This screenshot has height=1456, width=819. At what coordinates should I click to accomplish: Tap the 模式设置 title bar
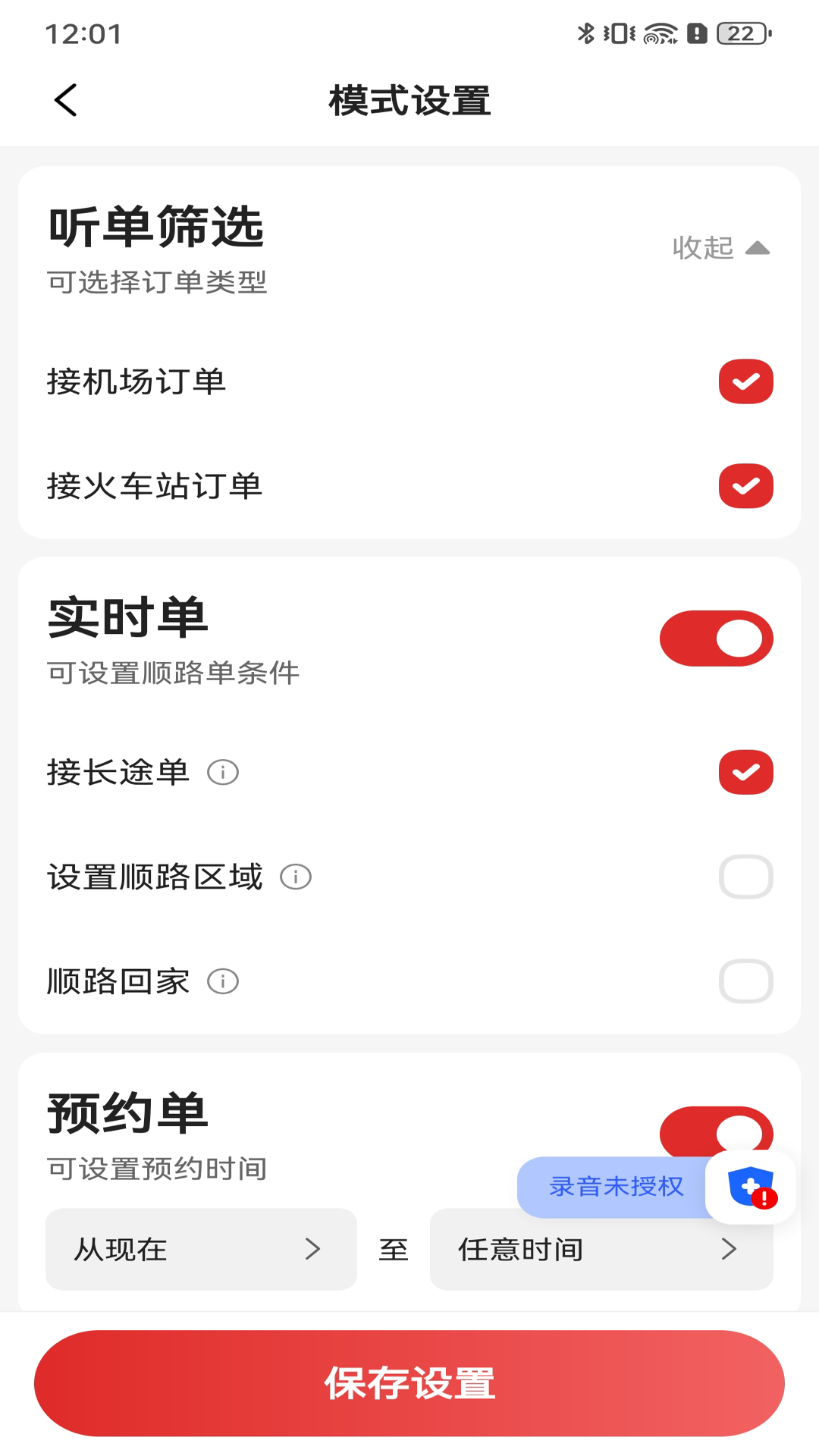pyautogui.click(x=409, y=99)
